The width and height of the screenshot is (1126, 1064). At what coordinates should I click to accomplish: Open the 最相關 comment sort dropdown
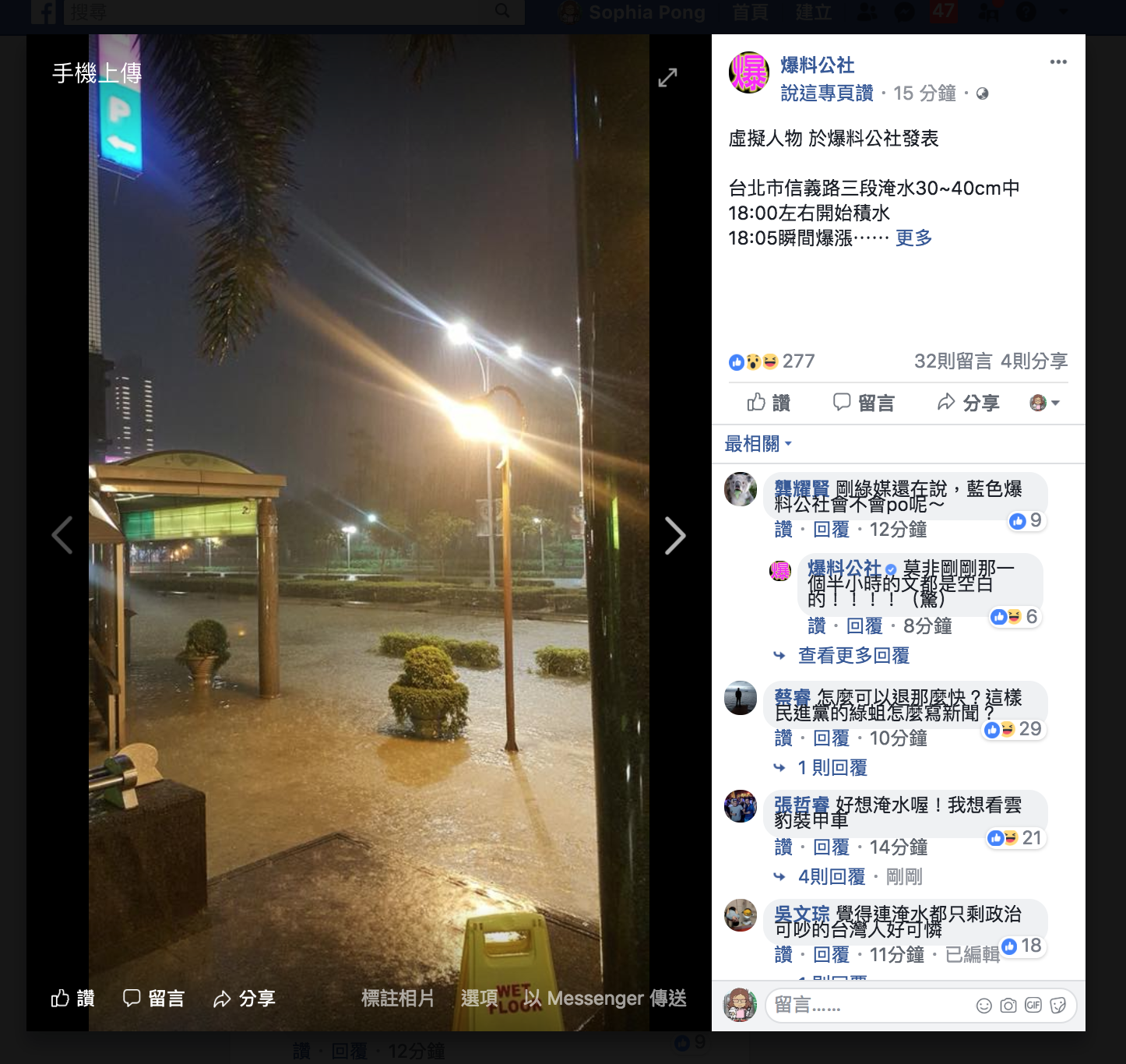tap(758, 444)
